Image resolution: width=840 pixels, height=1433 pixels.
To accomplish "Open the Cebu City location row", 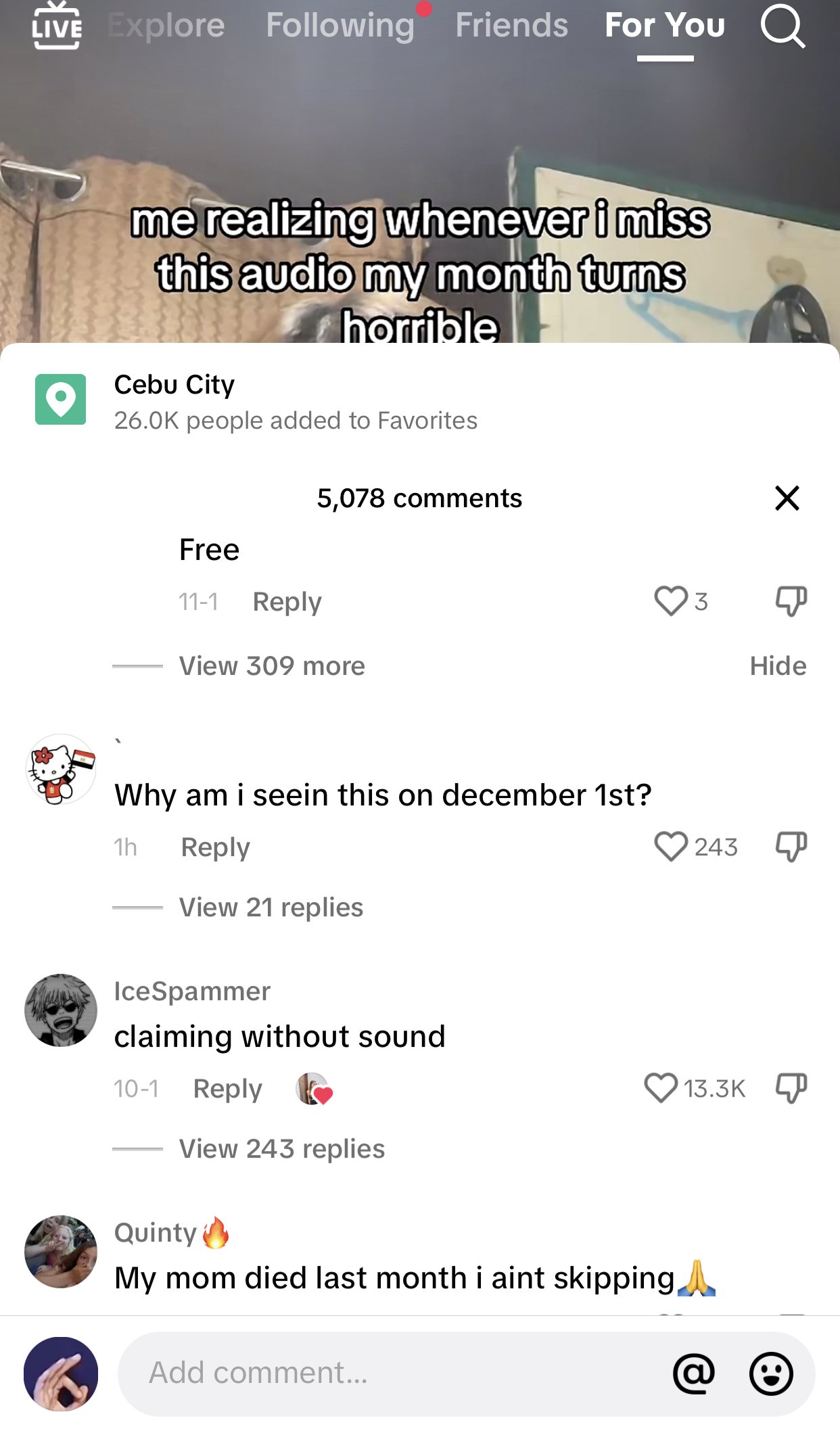I will (296, 401).
